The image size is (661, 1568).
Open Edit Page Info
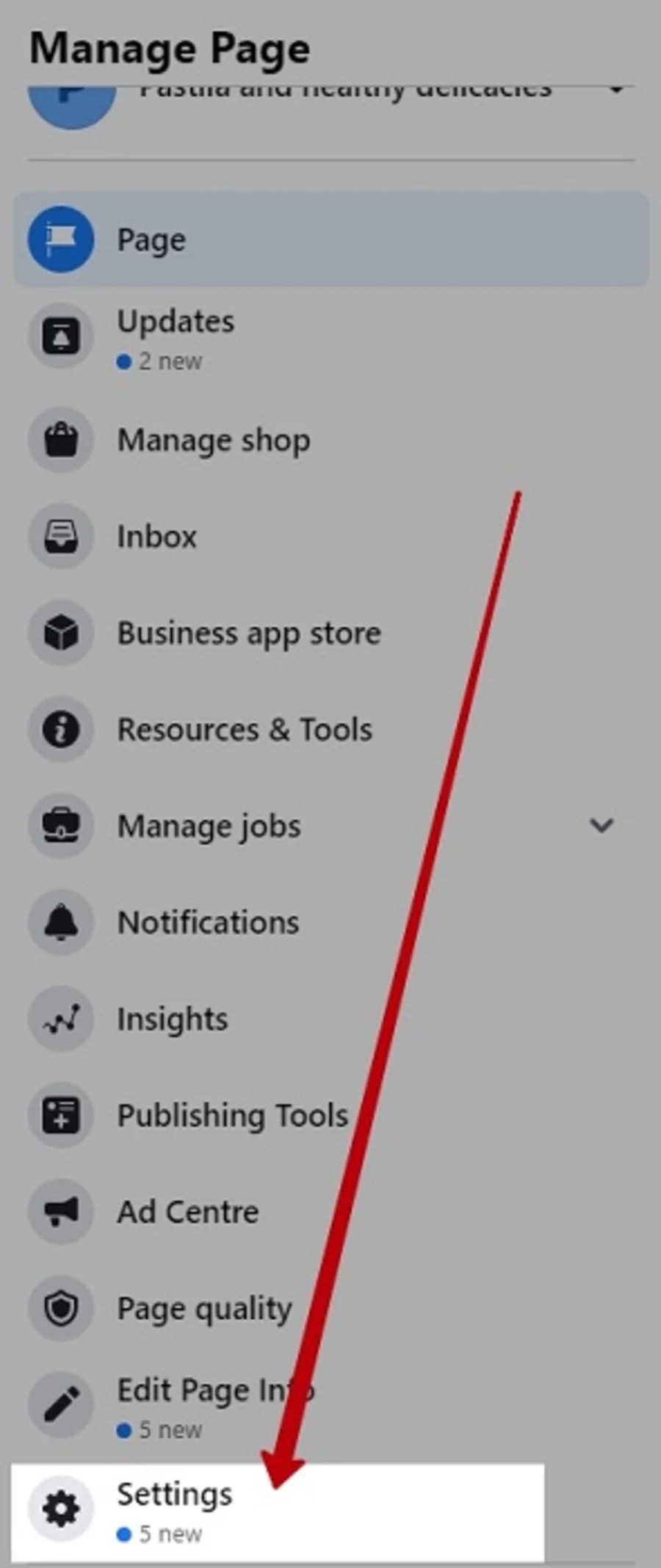(331, 1406)
